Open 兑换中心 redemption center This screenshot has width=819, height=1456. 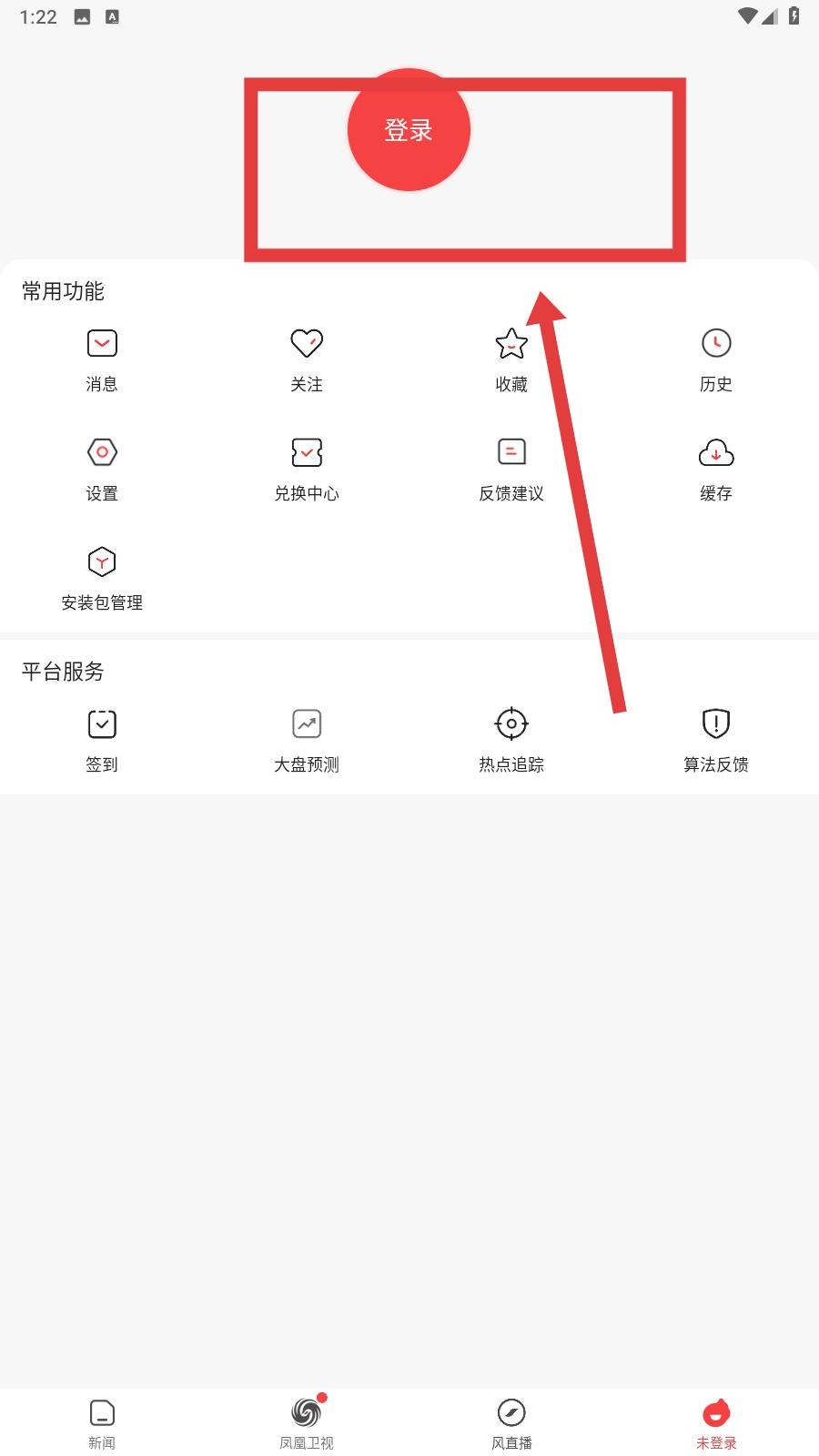point(307,469)
